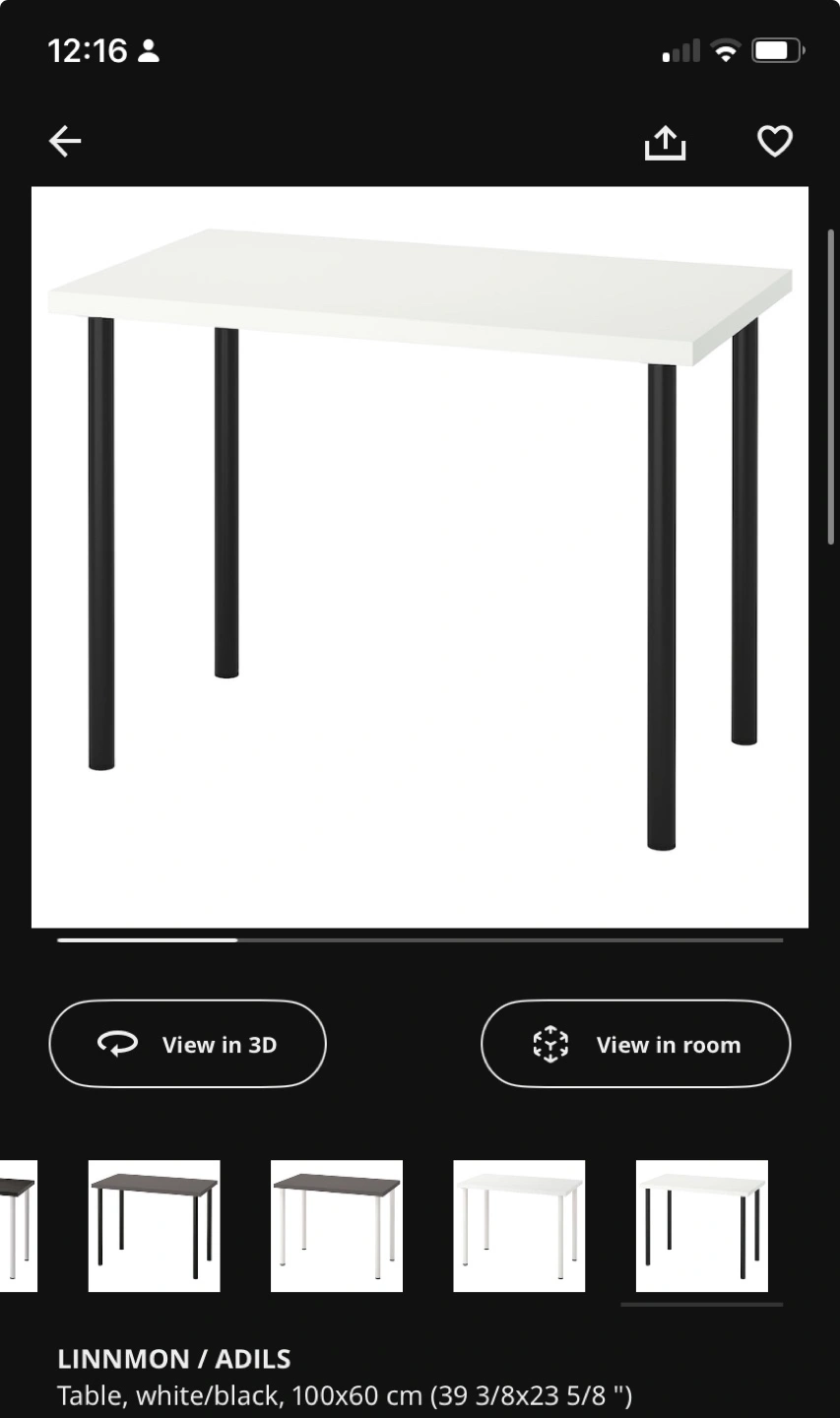
Task: Go back to the previous screen
Action: pos(65,142)
